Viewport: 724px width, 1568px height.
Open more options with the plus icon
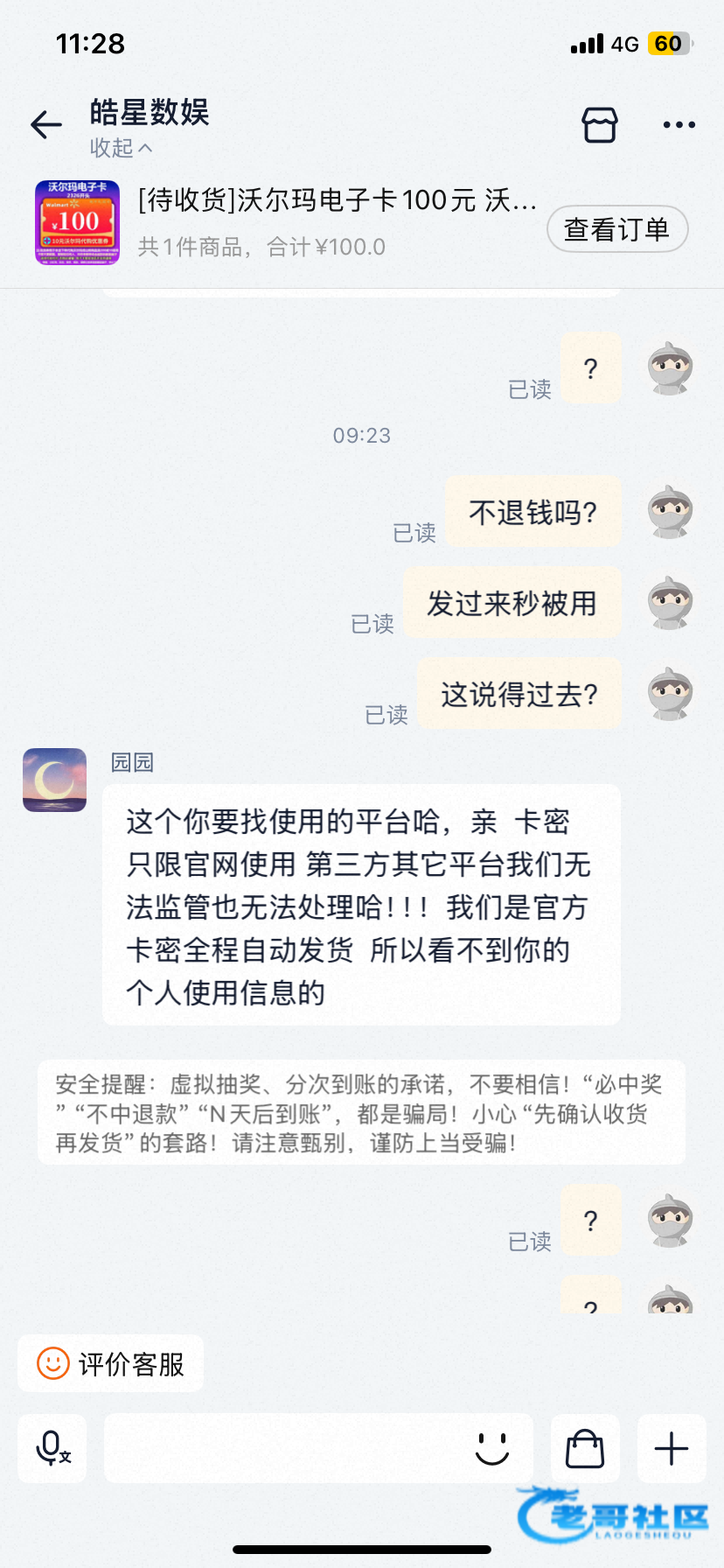click(672, 1448)
